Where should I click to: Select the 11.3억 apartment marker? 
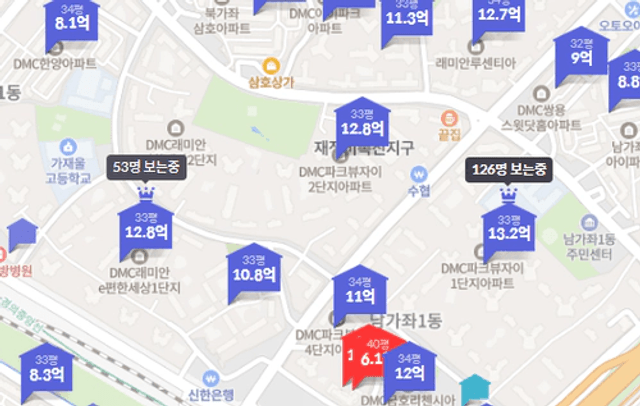tap(407, 18)
